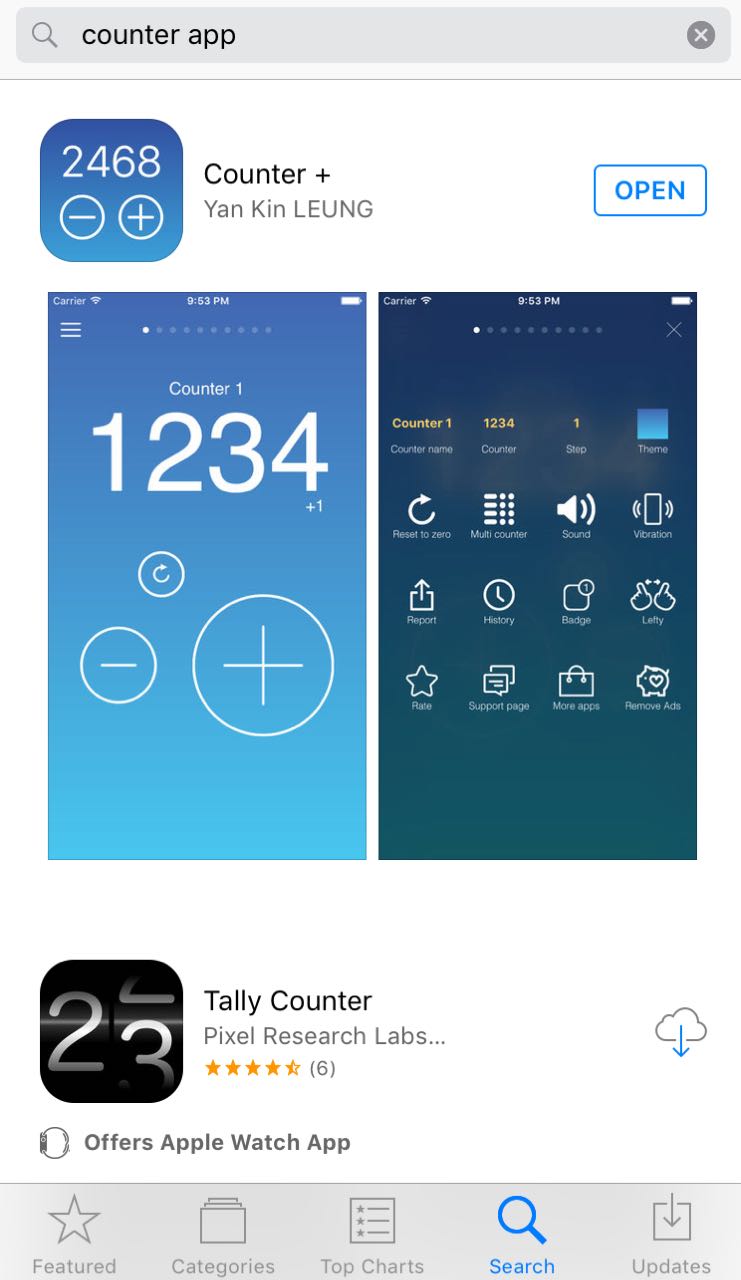Download Tally Counter from the cloud
Viewport: 741px width, 1280px height.
(x=681, y=1033)
